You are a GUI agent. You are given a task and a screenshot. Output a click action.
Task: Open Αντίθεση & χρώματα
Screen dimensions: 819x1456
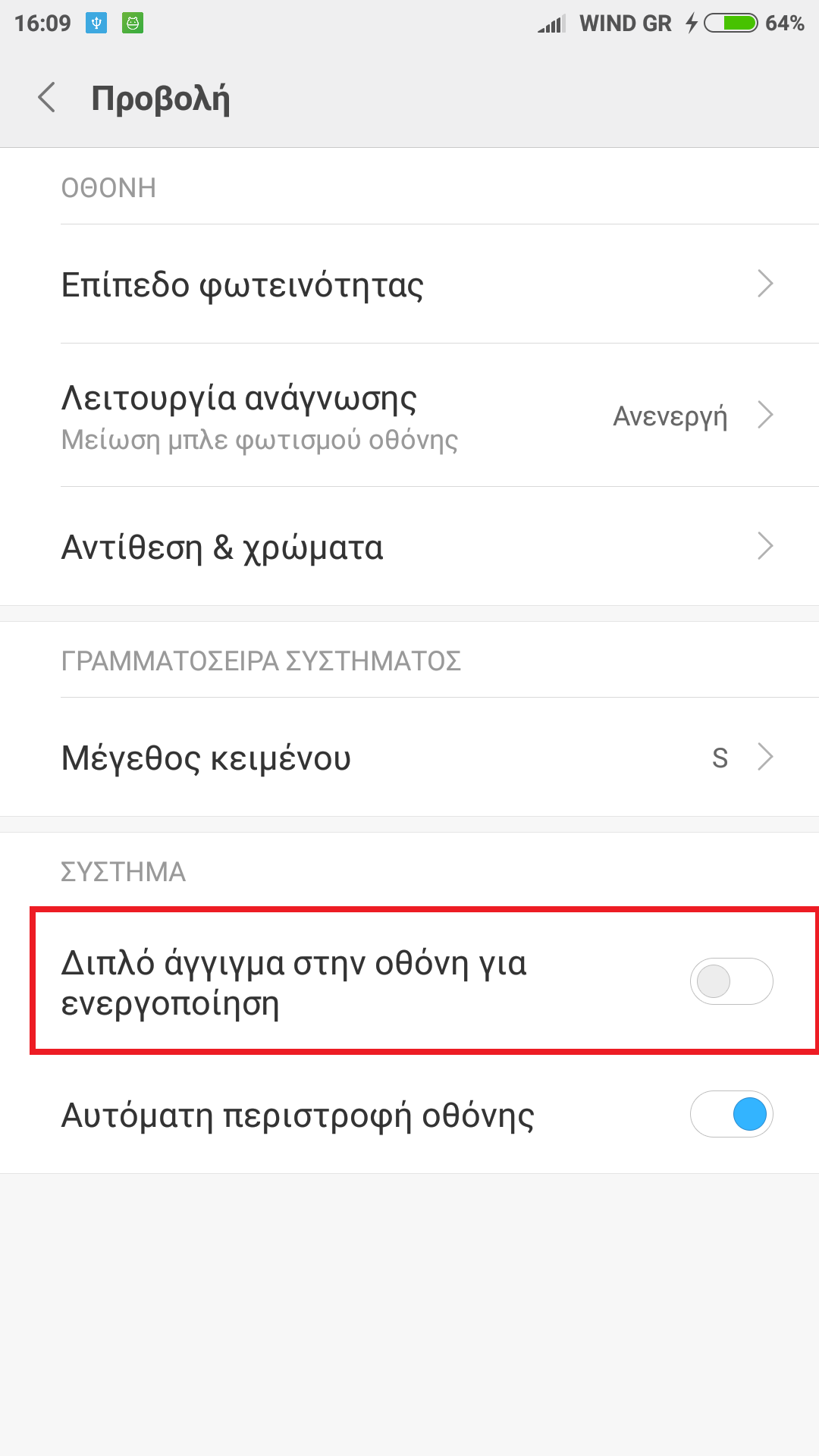coord(409,547)
